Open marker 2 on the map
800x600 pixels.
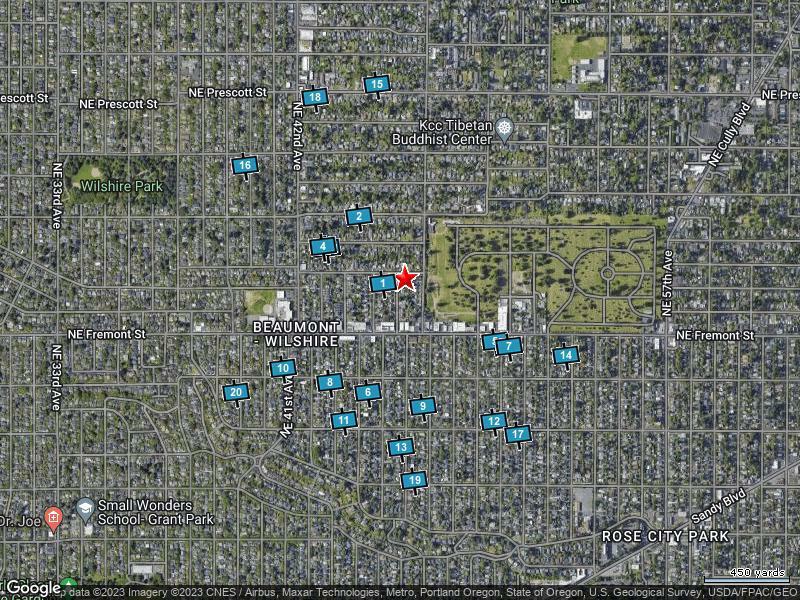(x=358, y=216)
